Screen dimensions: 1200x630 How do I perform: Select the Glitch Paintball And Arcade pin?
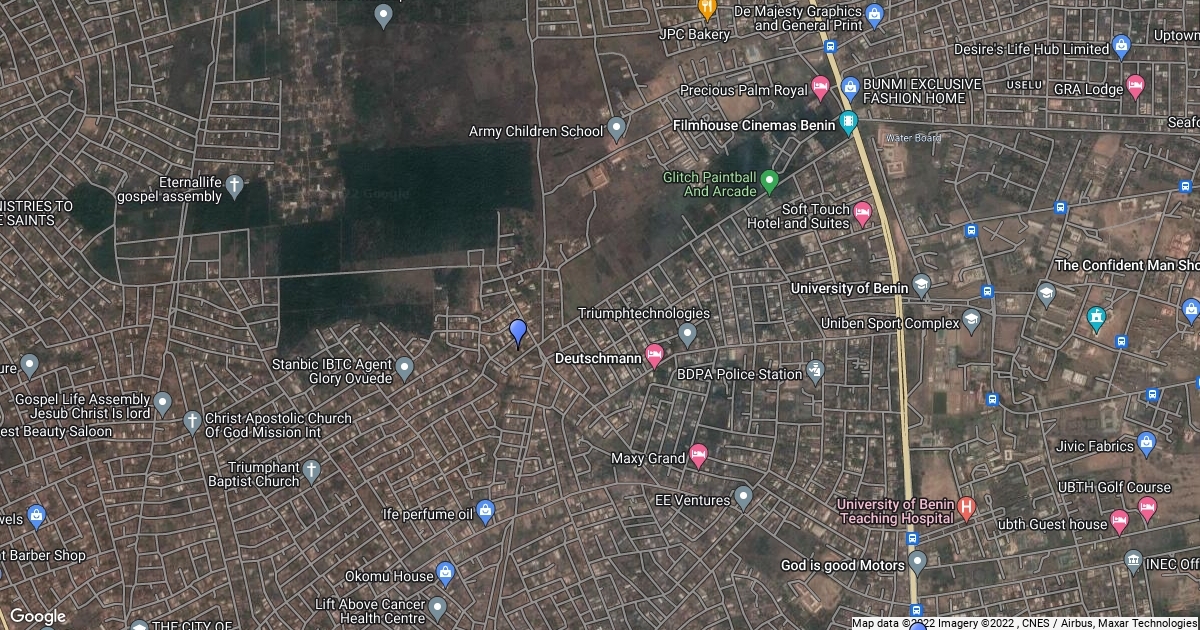769,182
